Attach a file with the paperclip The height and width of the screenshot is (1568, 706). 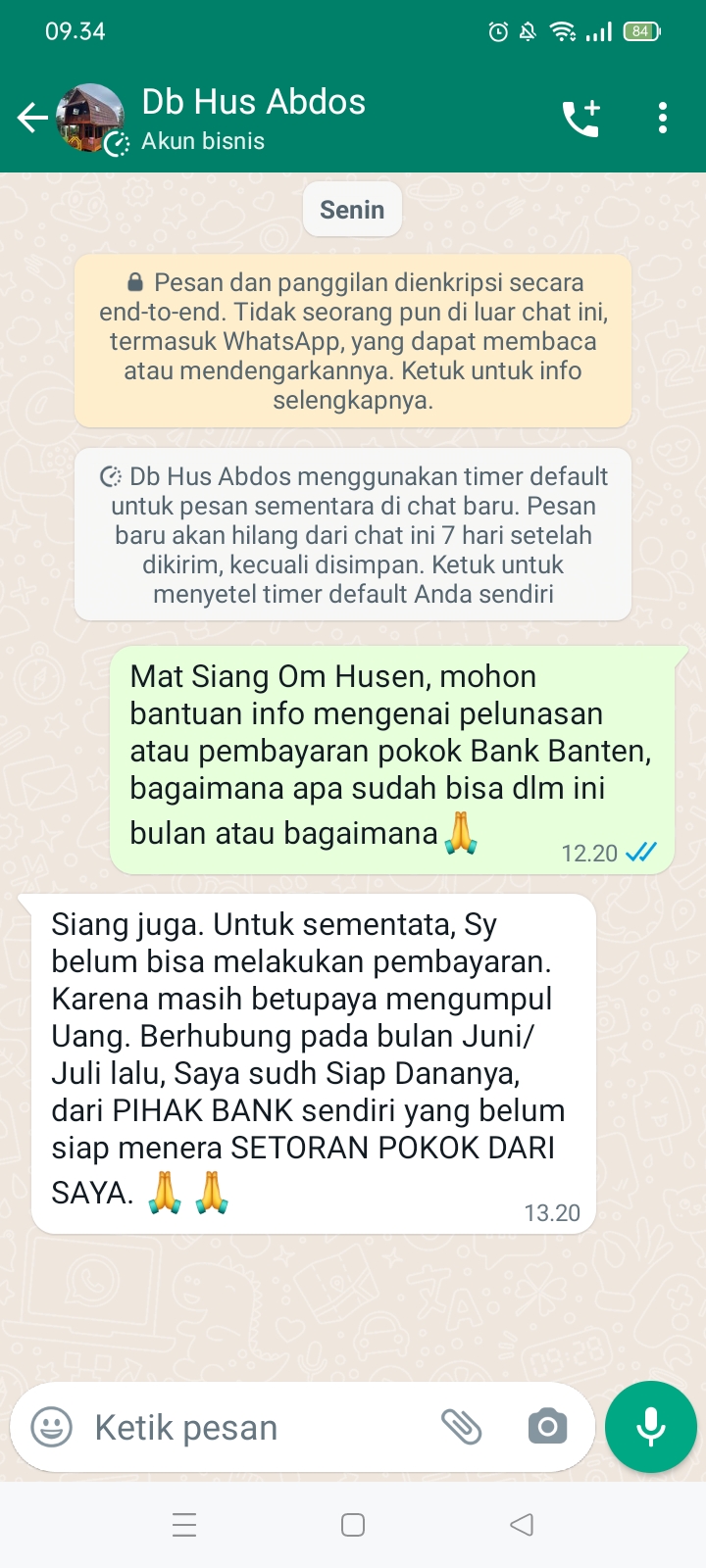(461, 1427)
